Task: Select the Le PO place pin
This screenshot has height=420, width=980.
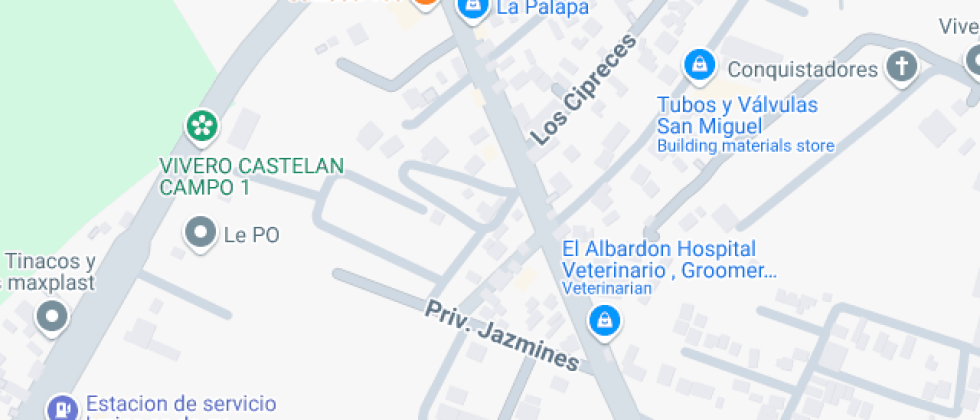Action: tap(201, 234)
